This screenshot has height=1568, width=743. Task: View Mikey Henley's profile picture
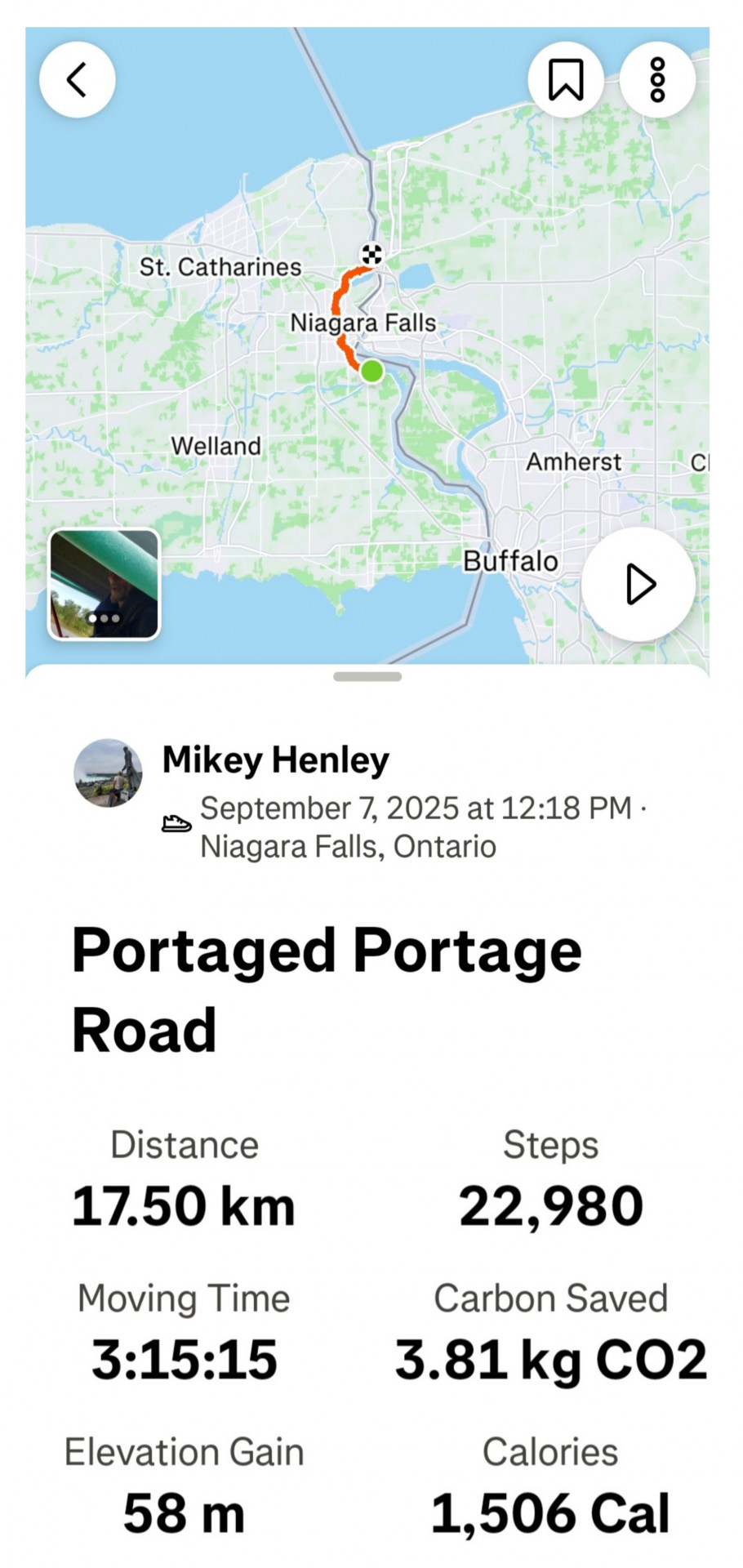[108, 773]
